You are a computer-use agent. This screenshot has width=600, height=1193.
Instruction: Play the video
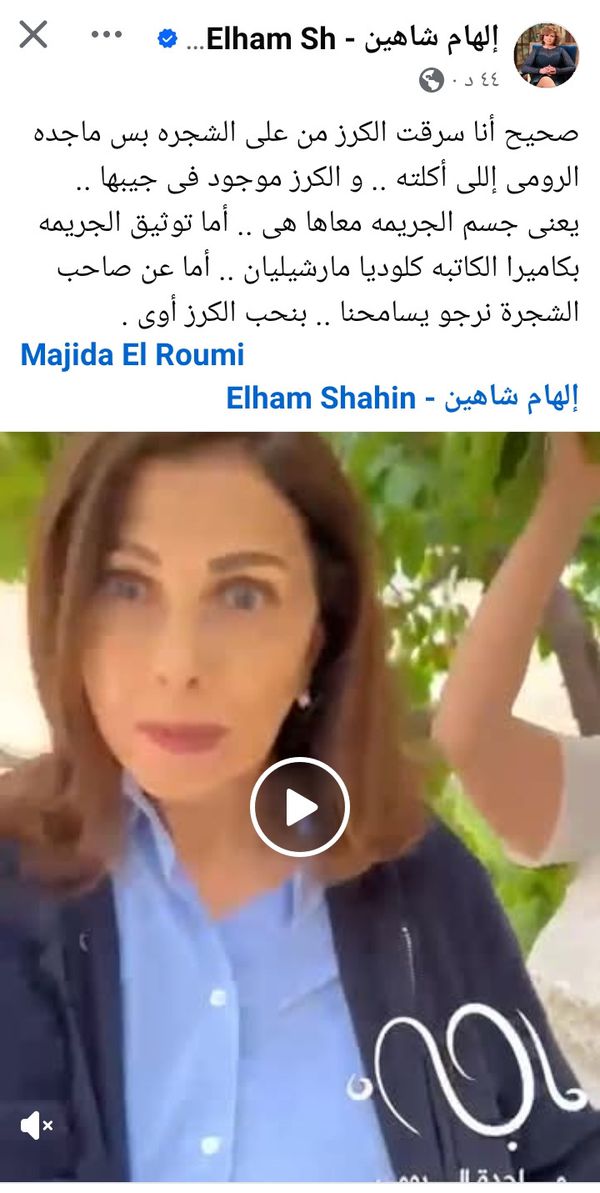(x=299, y=806)
